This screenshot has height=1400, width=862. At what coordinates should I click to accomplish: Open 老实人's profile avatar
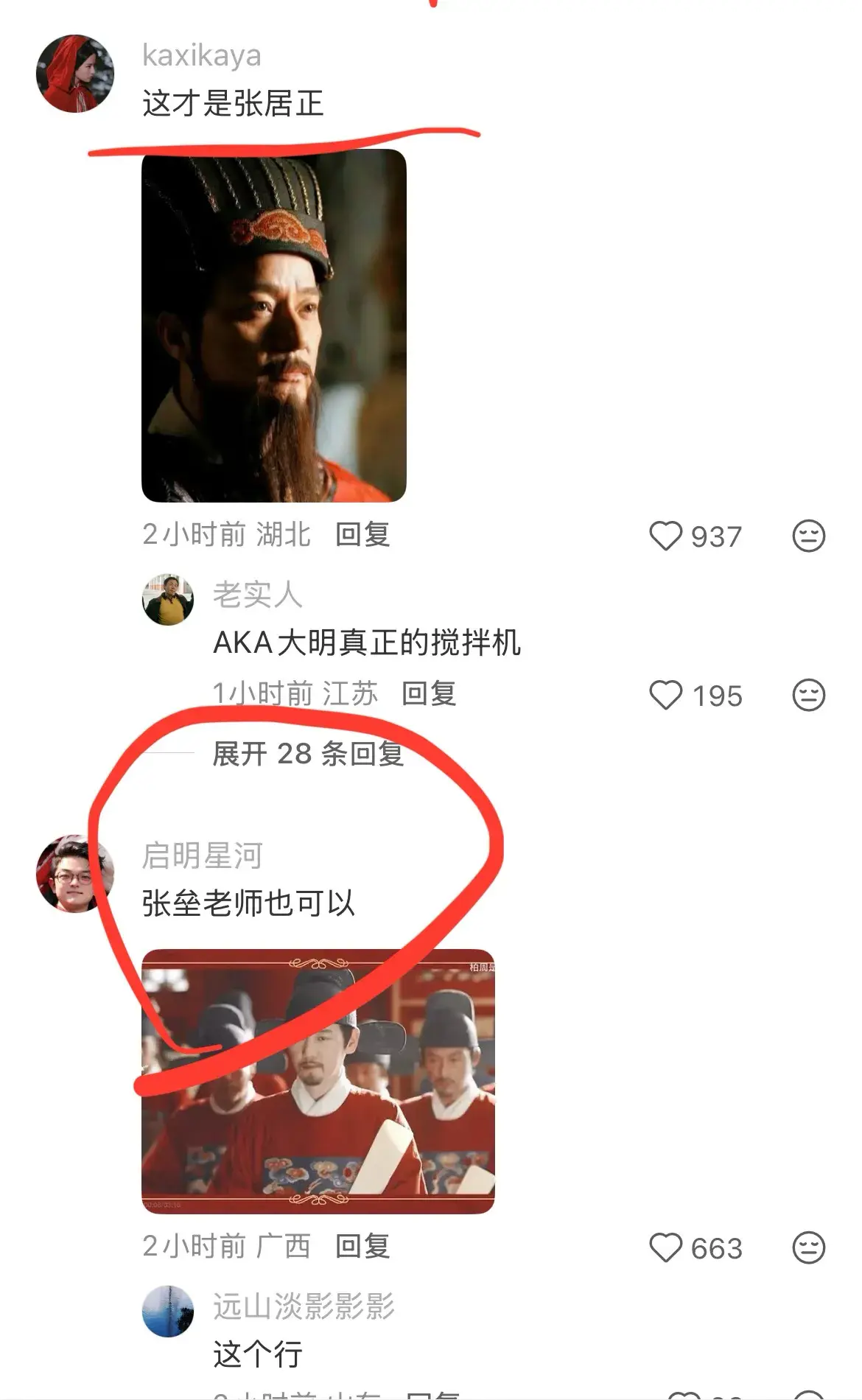(x=168, y=599)
